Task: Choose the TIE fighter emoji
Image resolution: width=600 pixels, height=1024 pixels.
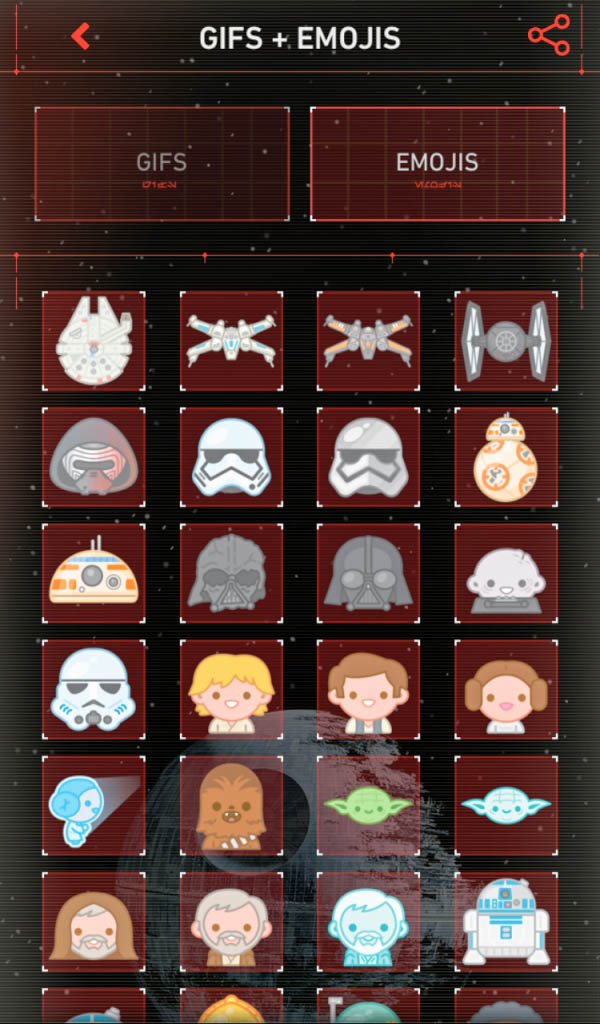Action: [506, 341]
